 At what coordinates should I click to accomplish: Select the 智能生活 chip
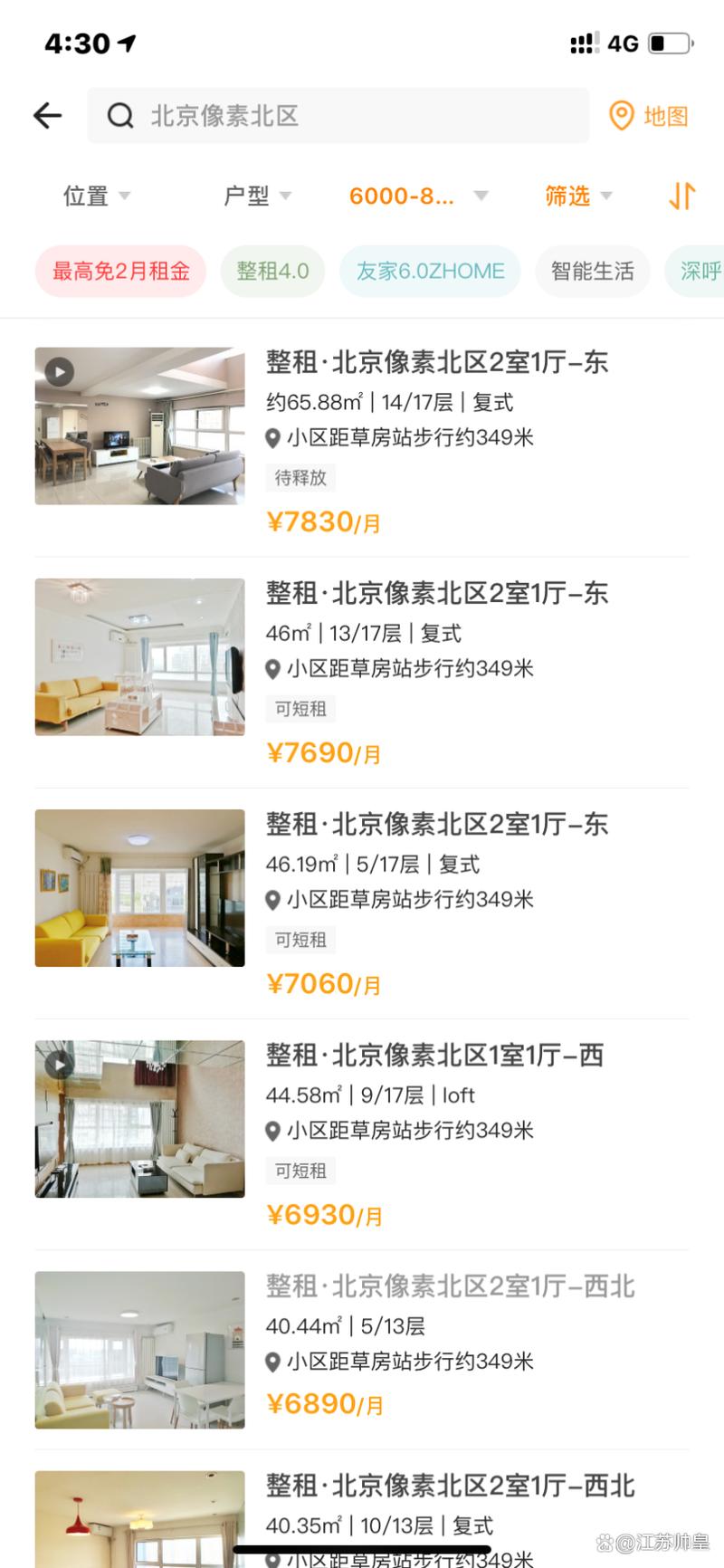click(x=592, y=271)
